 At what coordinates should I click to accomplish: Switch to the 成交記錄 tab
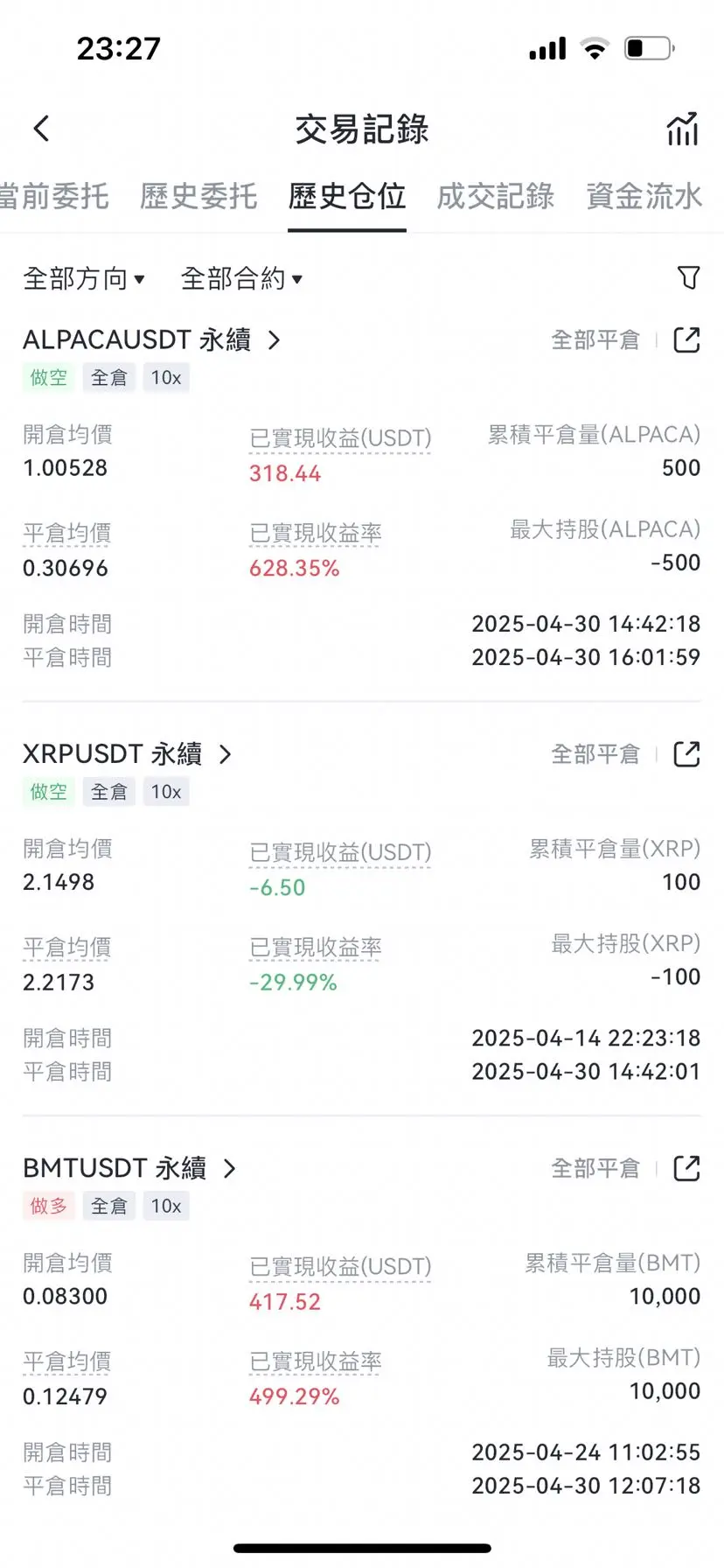coord(496,196)
